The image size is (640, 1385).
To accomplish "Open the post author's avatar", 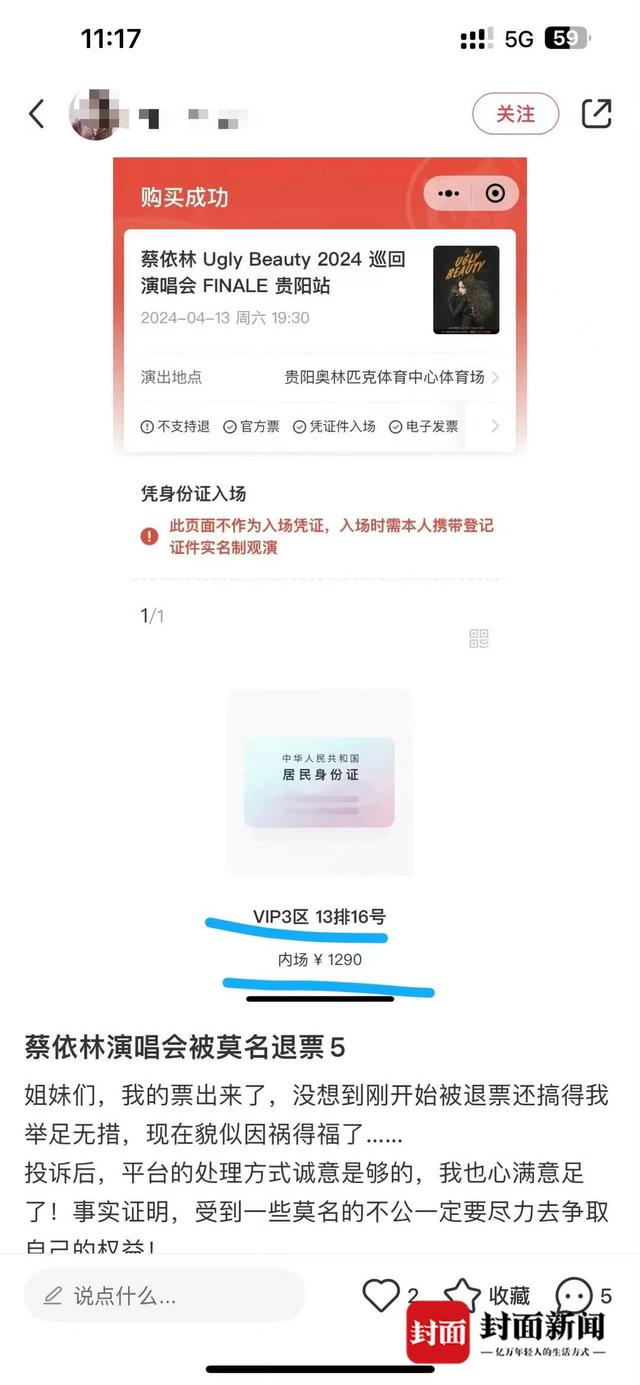I will (95, 114).
